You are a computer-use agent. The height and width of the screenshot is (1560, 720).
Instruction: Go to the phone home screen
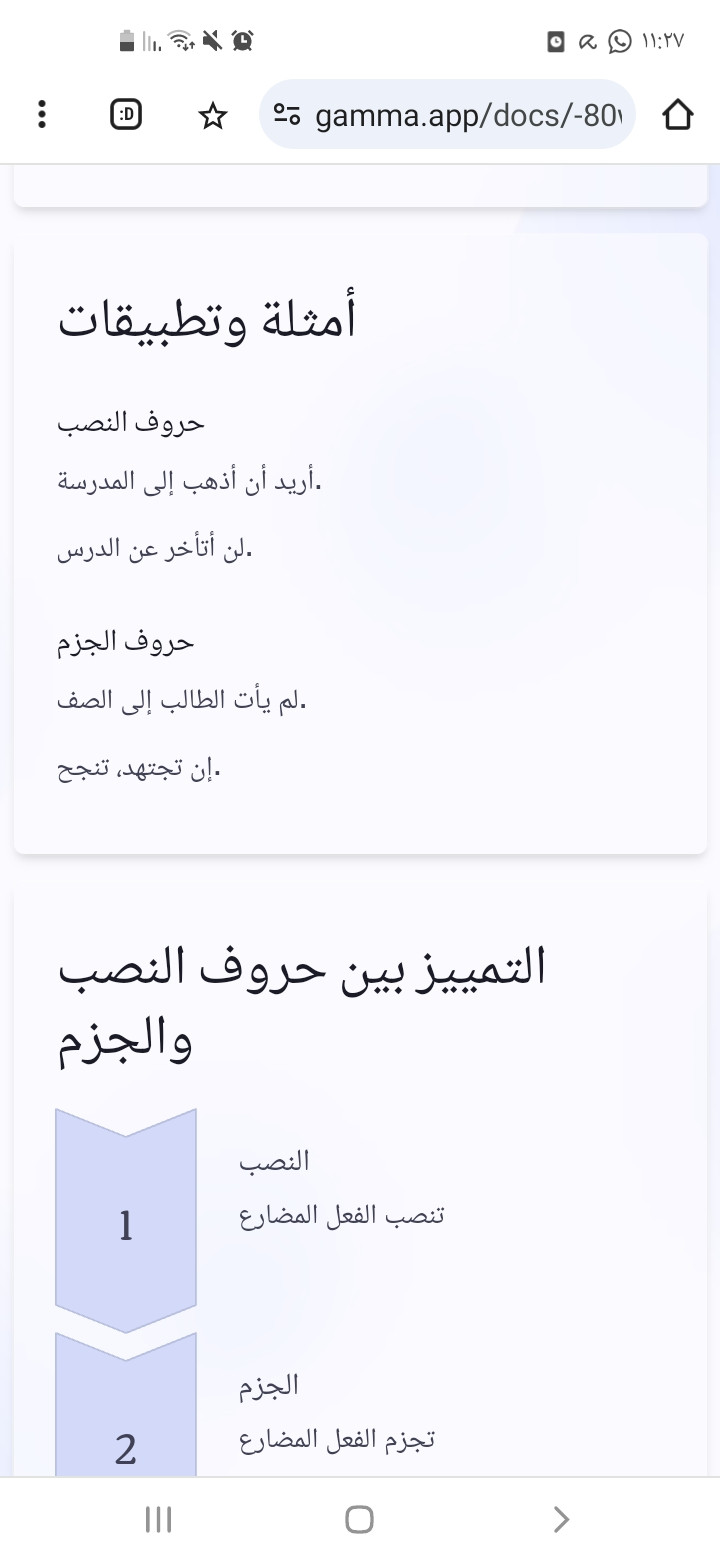[x=359, y=1520]
